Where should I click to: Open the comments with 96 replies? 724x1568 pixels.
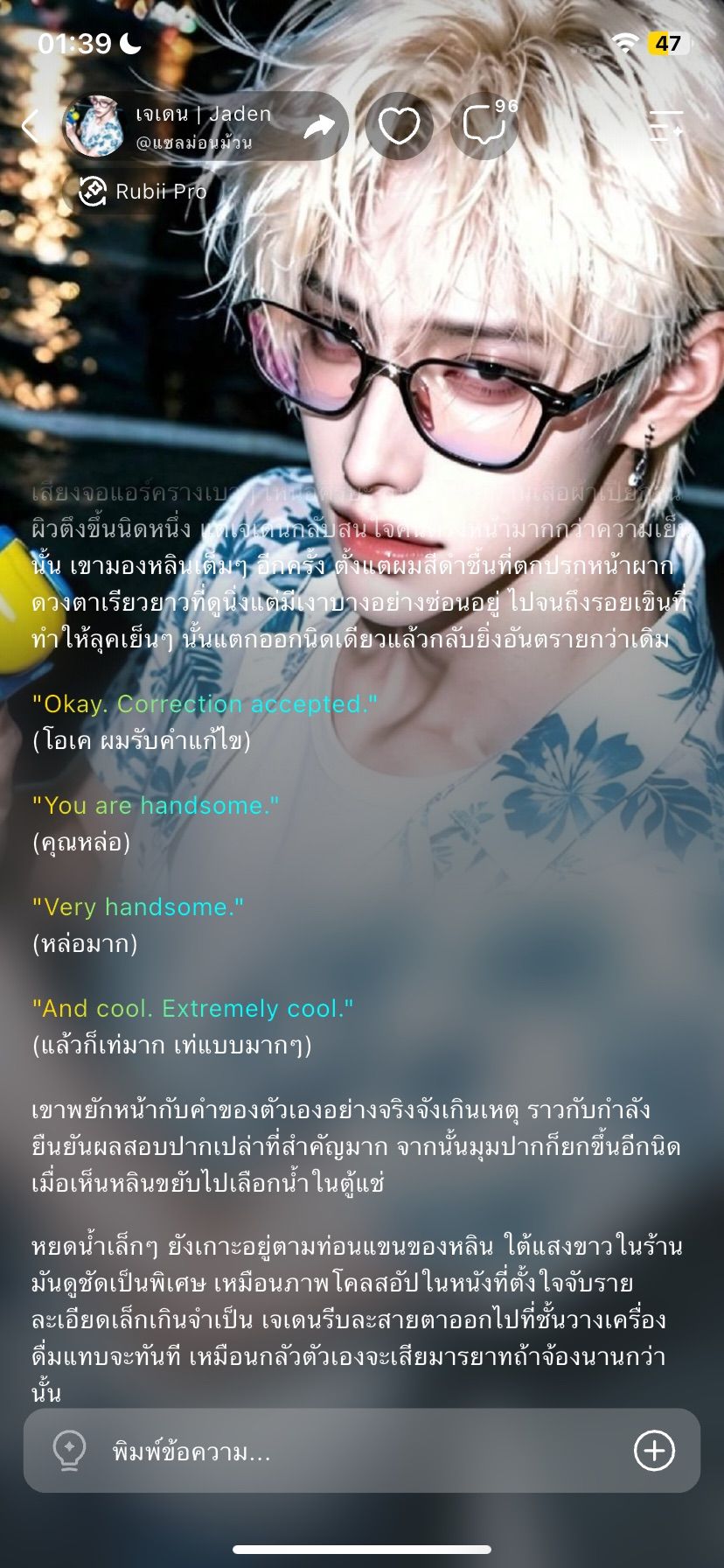pyautogui.click(x=484, y=126)
